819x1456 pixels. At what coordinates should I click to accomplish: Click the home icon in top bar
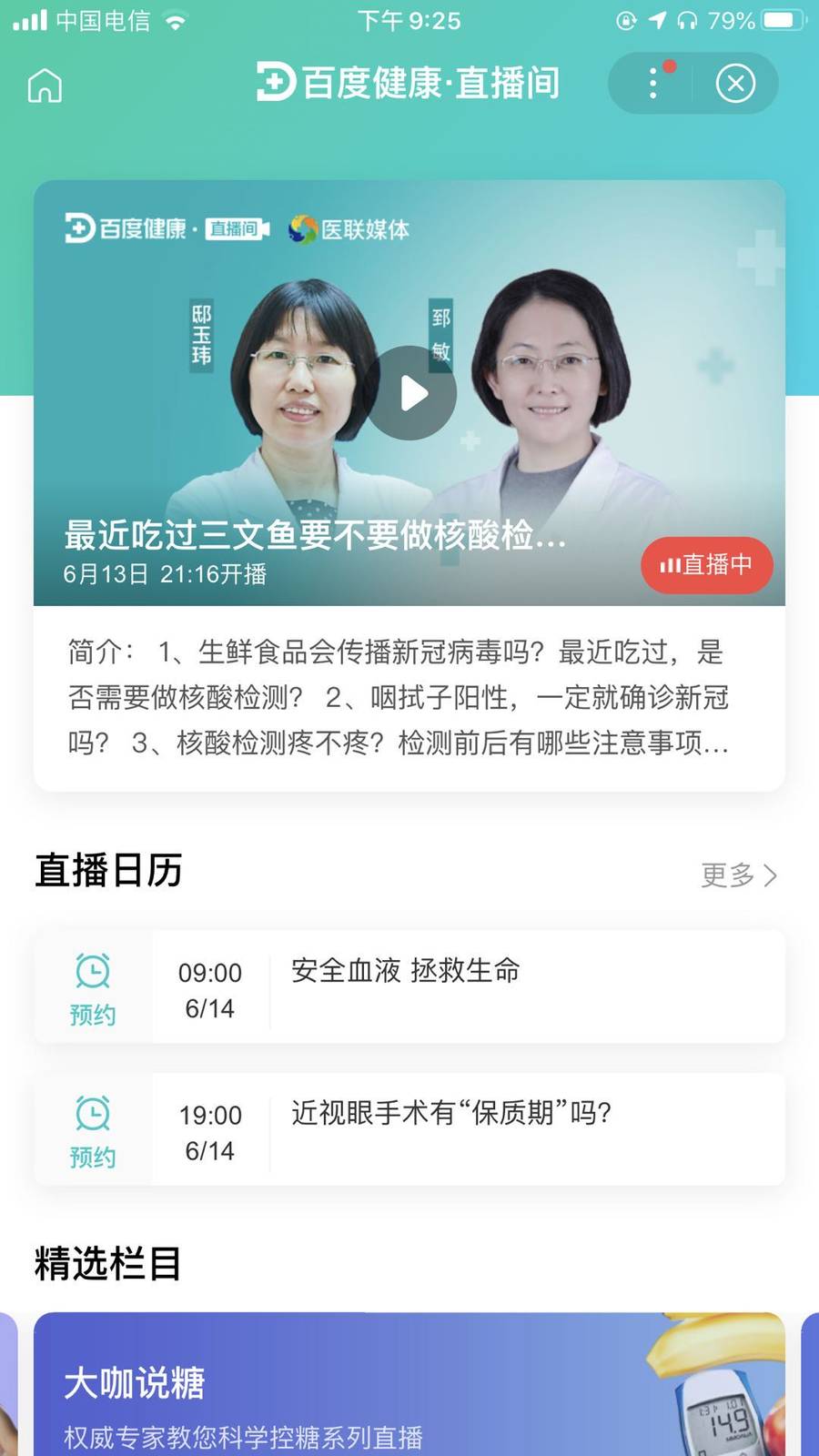(42, 85)
